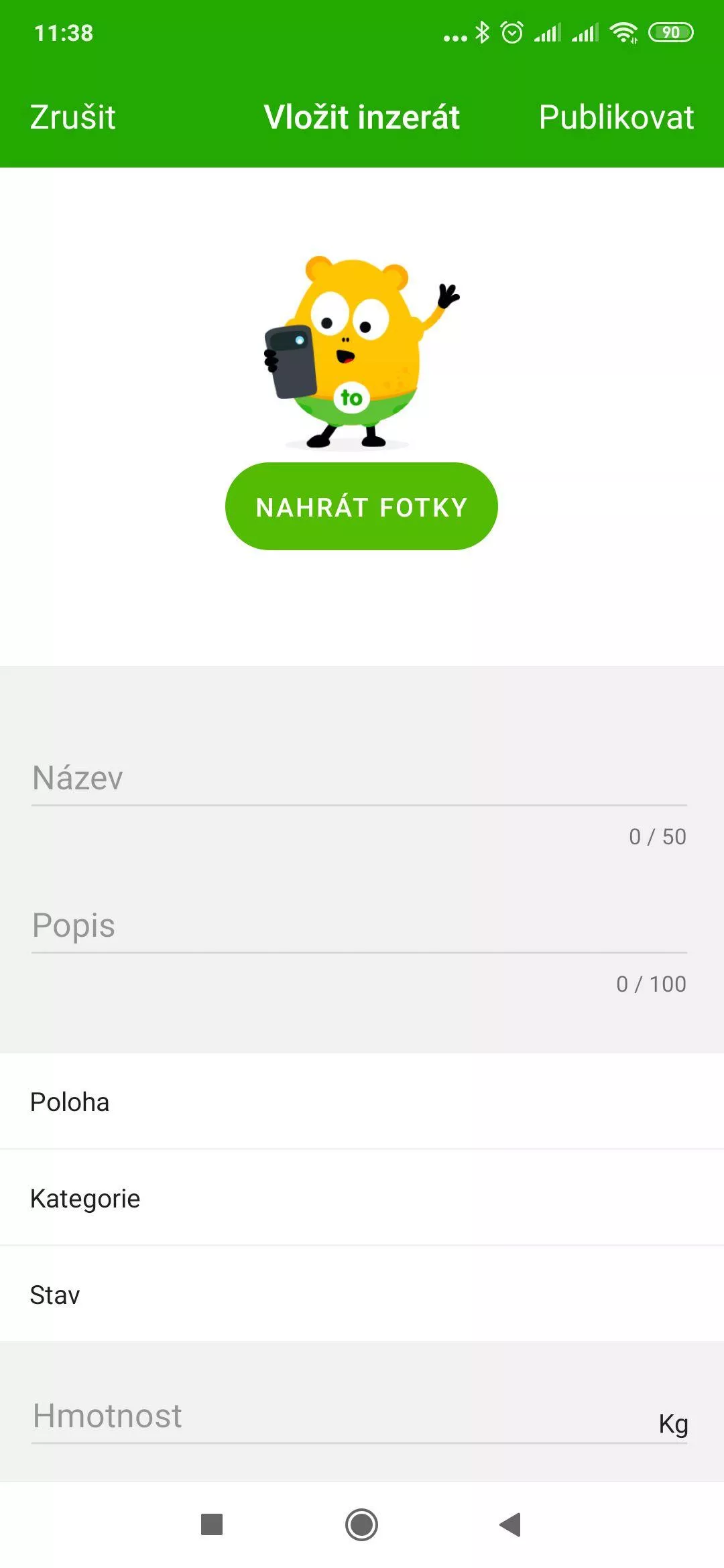
Task: Publish the ad with Publikovat
Action: click(x=616, y=117)
